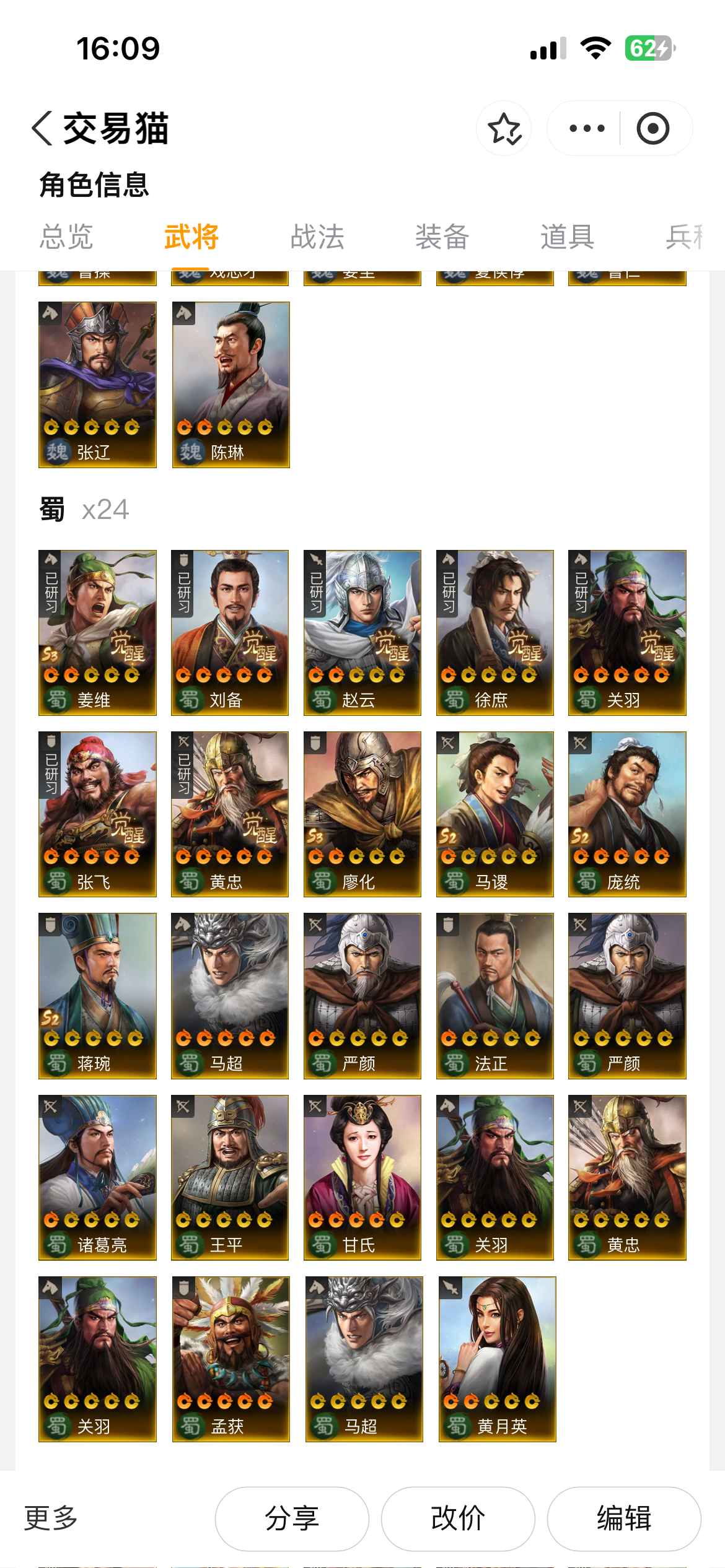Change the price with 改价
725x1568 pixels.
458,1518
